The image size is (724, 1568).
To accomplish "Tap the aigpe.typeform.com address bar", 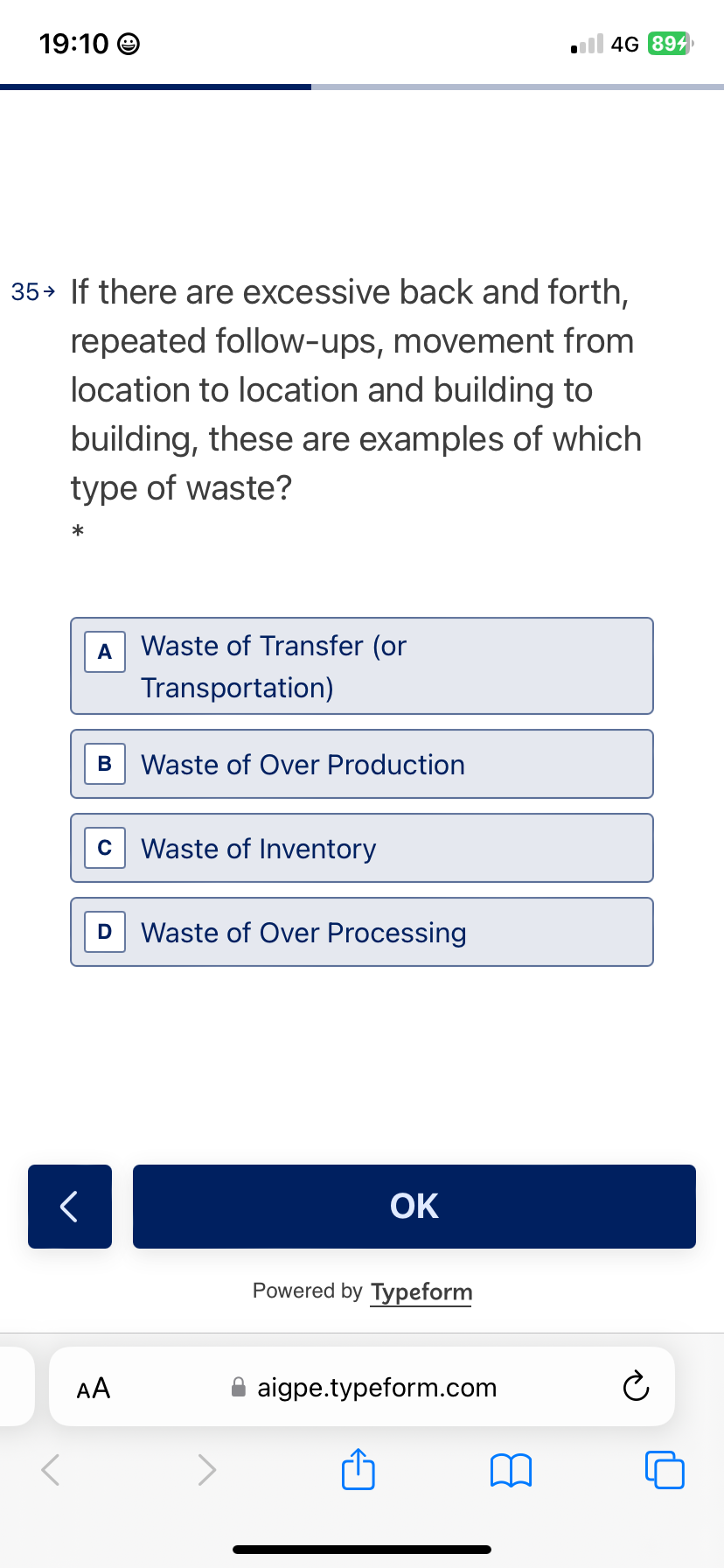I will [x=376, y=1388].
